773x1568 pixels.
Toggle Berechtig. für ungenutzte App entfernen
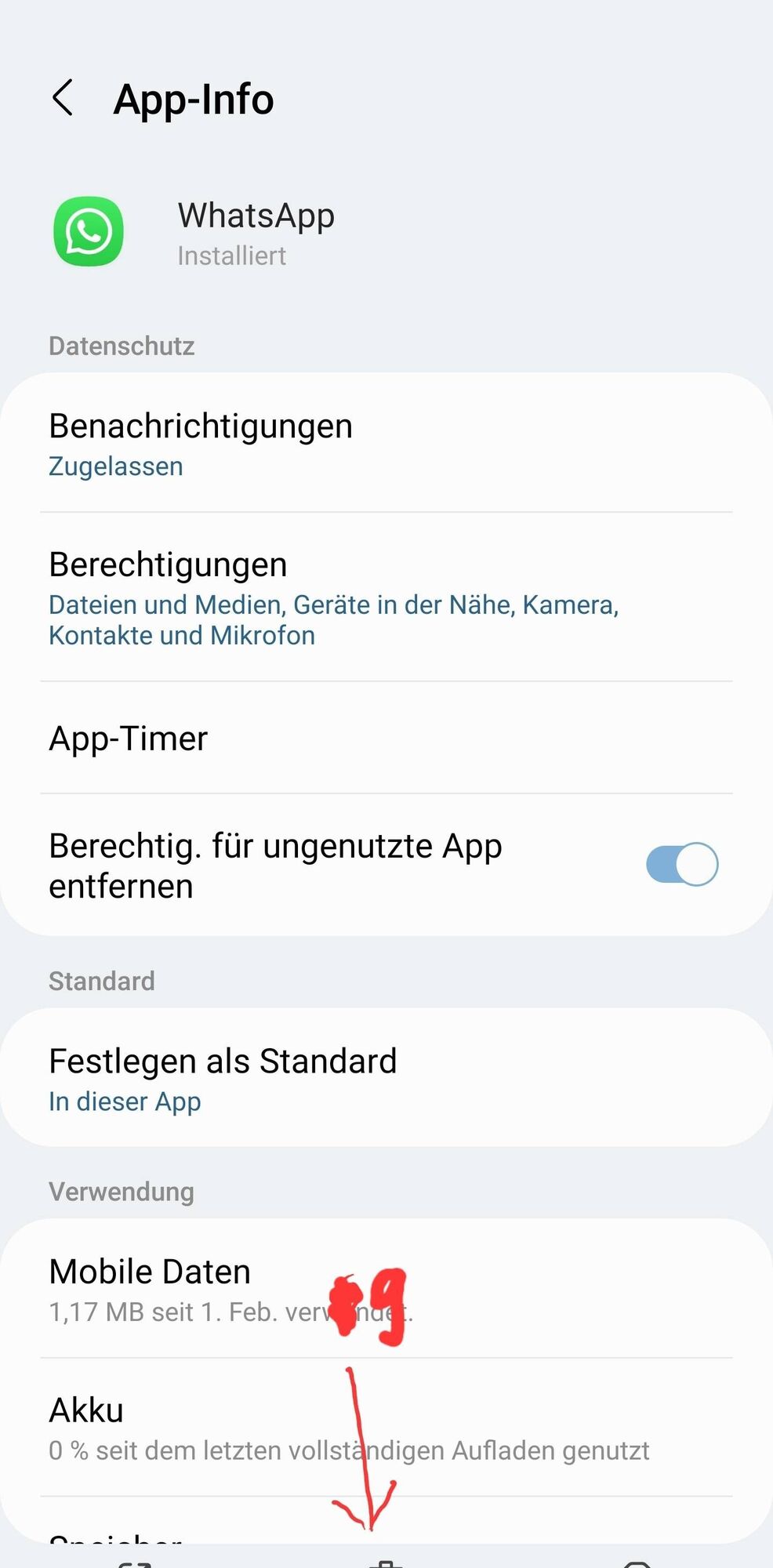(681, 865)
